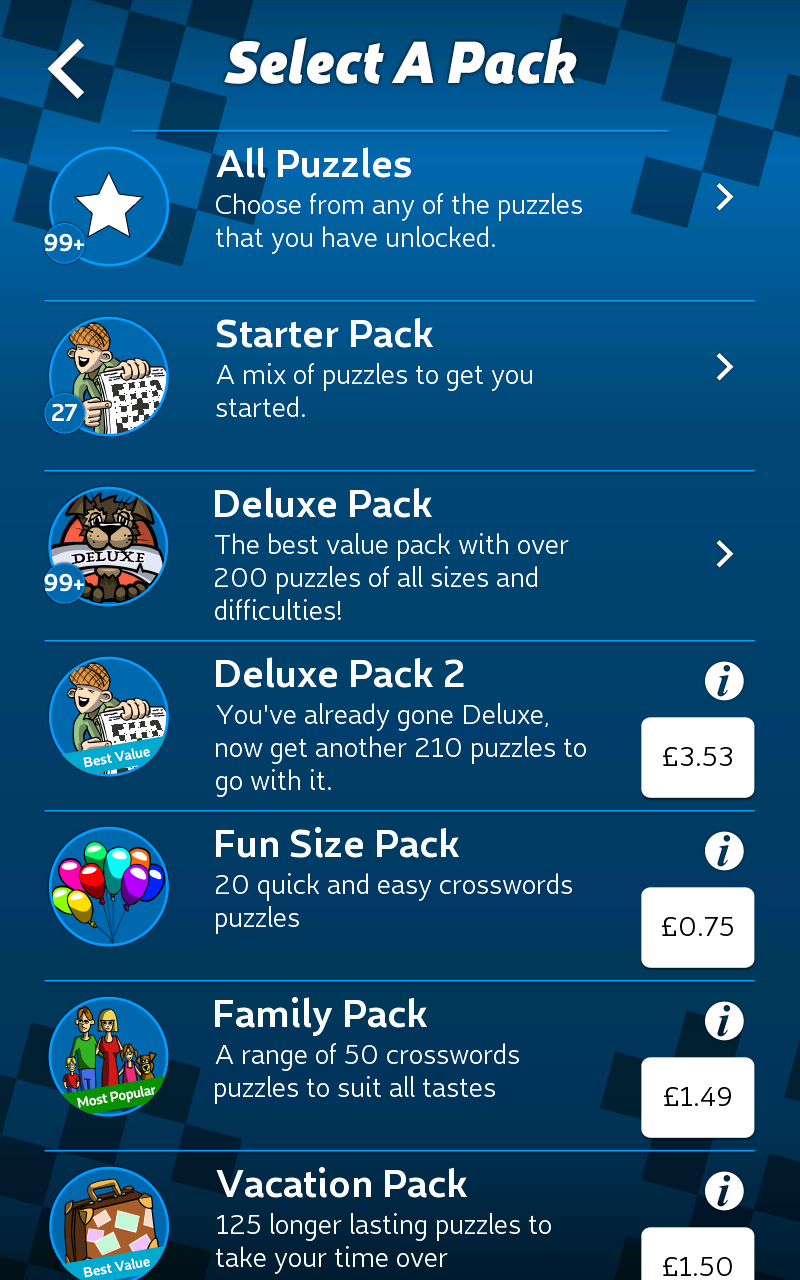Click the info icon for Deluxe Pack 2
The width and height of the screenshot is (800, 1280).
(x=724, y=681)
